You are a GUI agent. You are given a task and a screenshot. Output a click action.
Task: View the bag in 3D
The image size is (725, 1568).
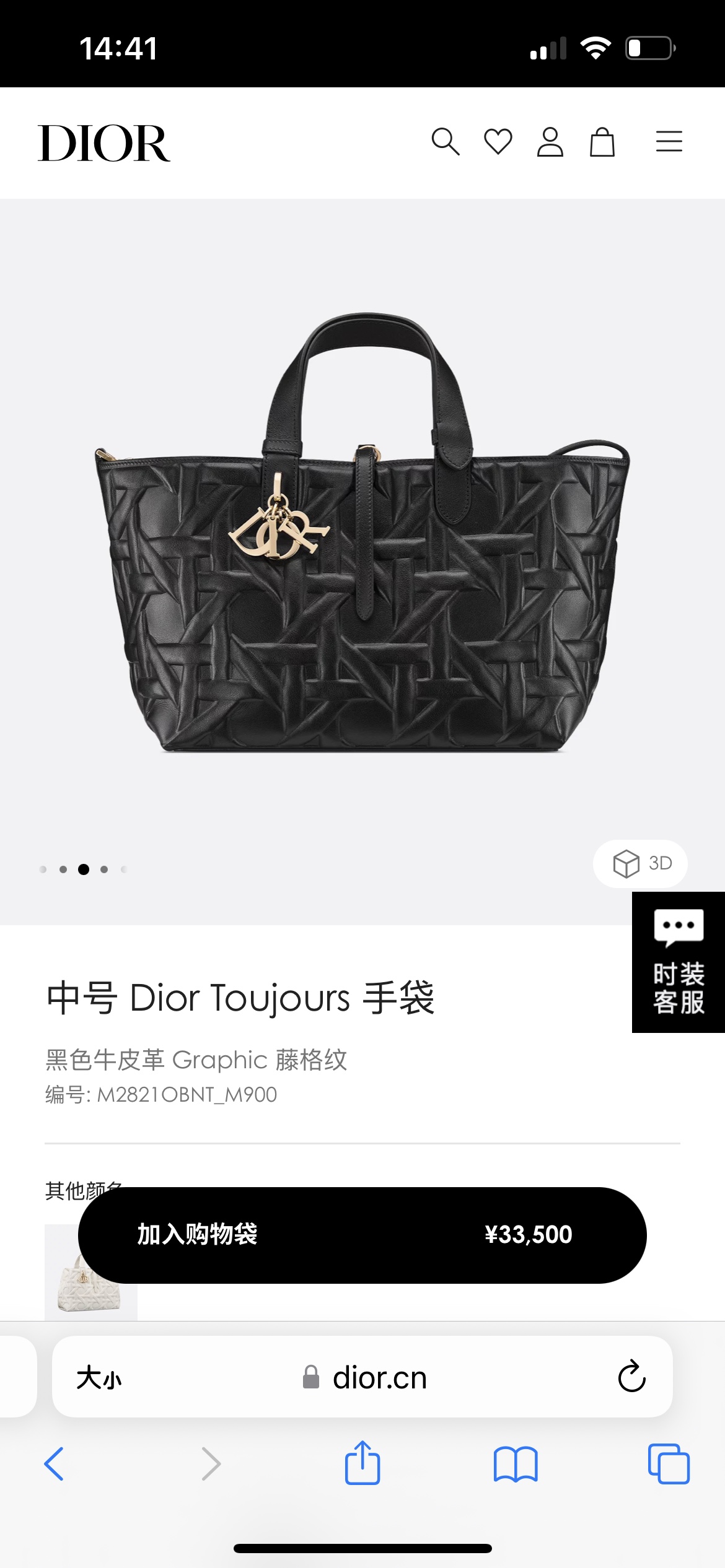point(641,863)
